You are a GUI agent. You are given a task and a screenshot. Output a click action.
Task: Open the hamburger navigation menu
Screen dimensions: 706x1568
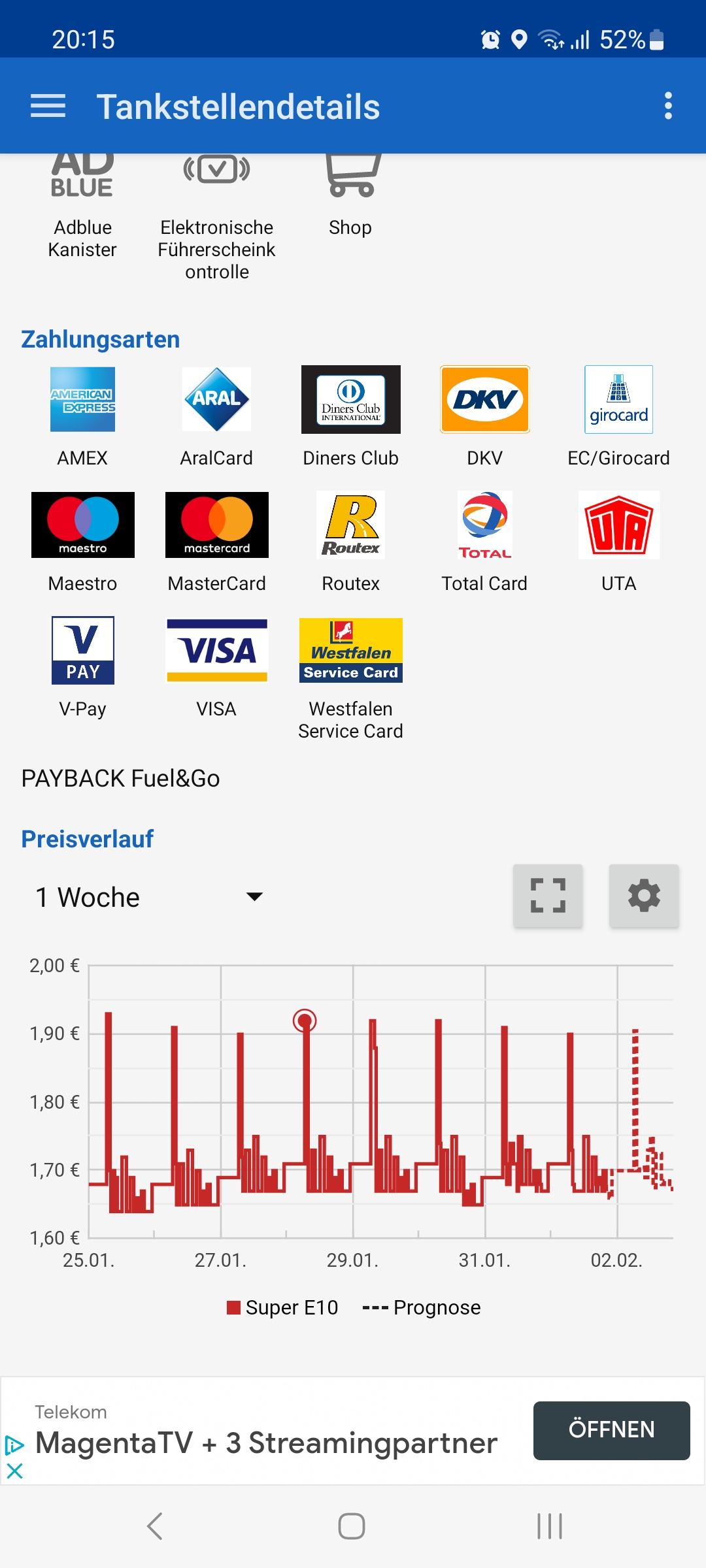pyautogui.click(x=48, y=106)
